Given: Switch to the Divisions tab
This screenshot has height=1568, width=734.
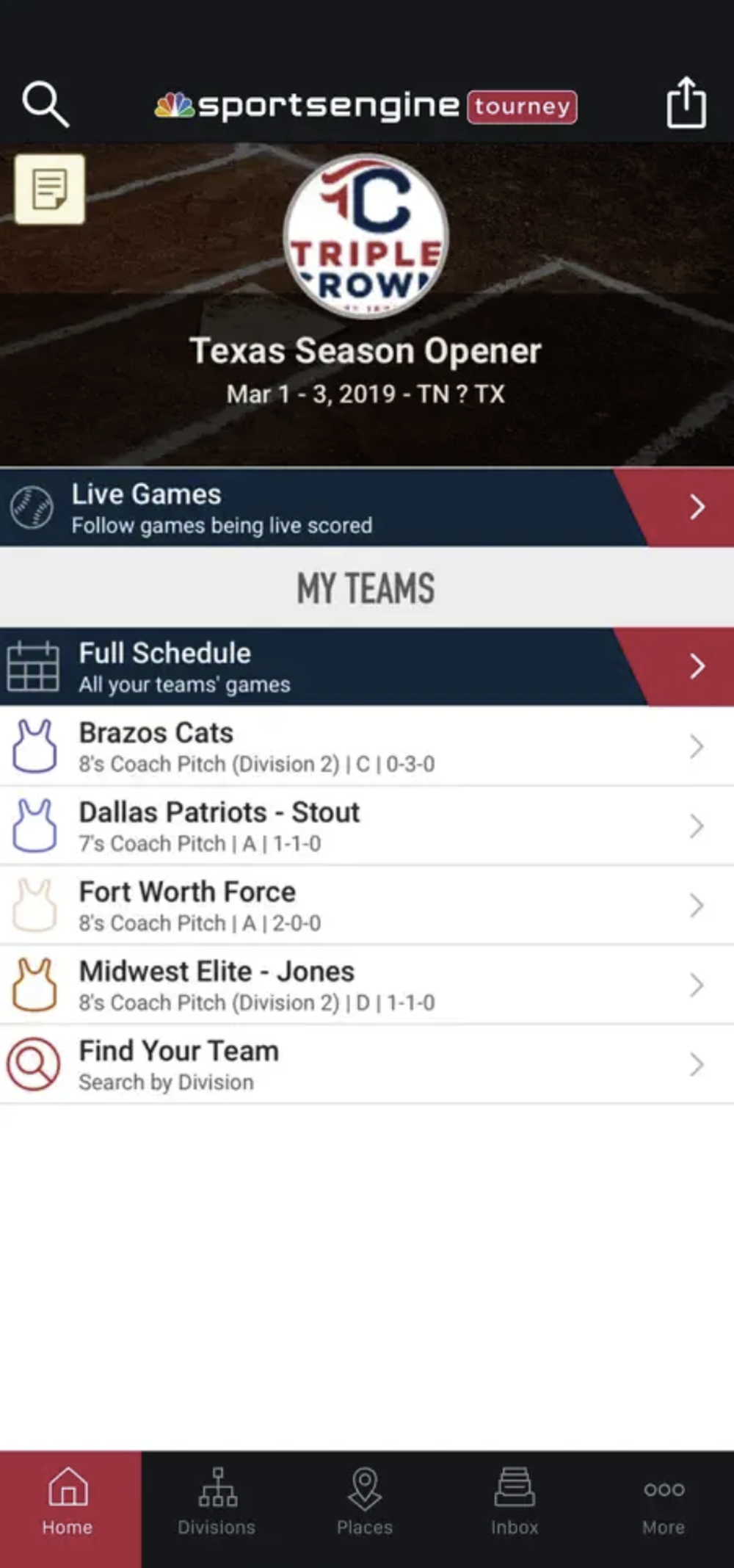Looking at the screenshot, I should click(217, 1498).
